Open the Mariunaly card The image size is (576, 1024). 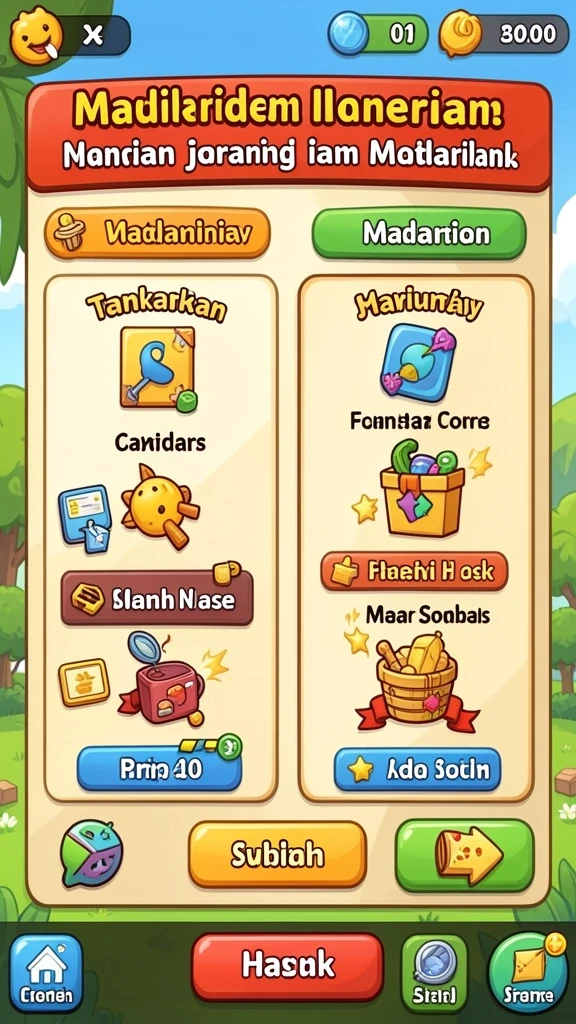coord(416,538)
